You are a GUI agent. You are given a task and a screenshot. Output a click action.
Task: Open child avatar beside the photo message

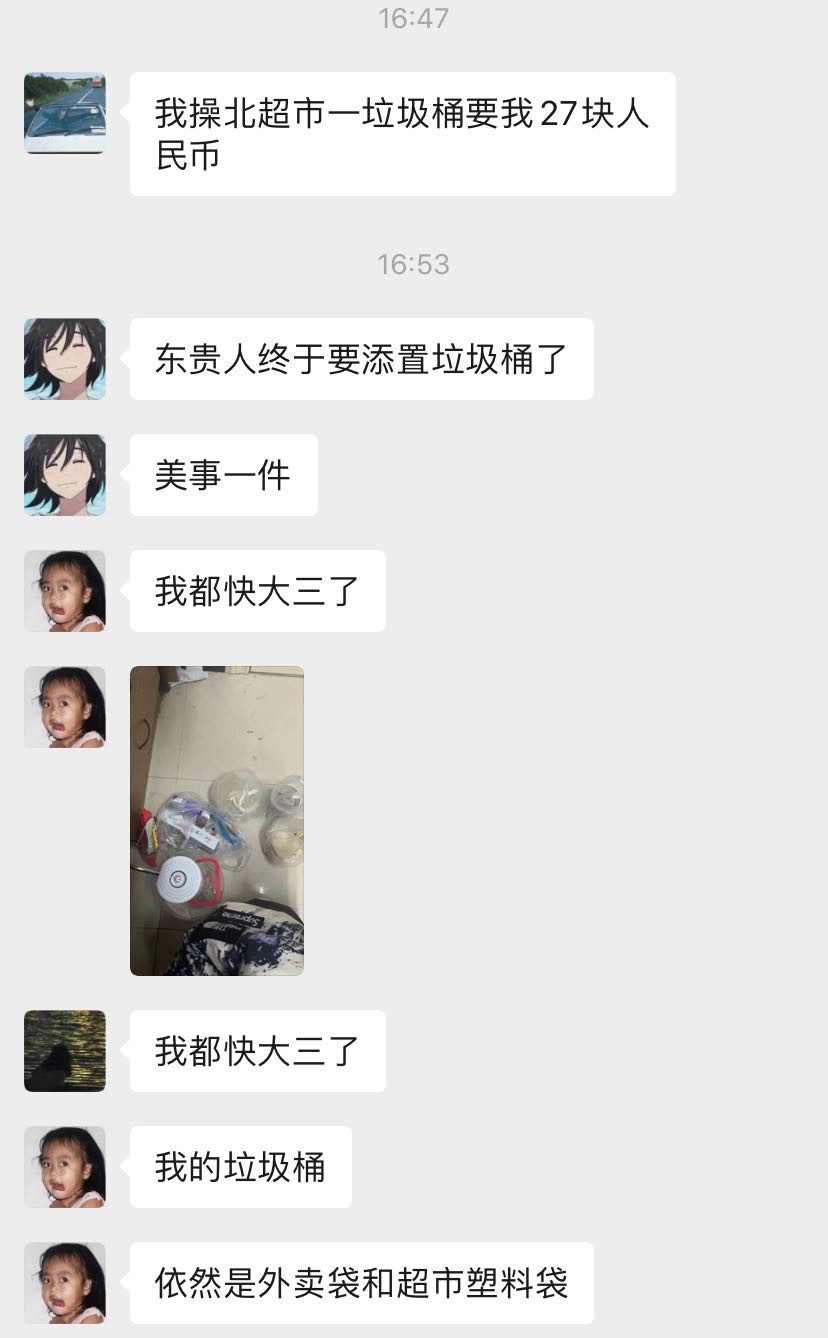65,707
